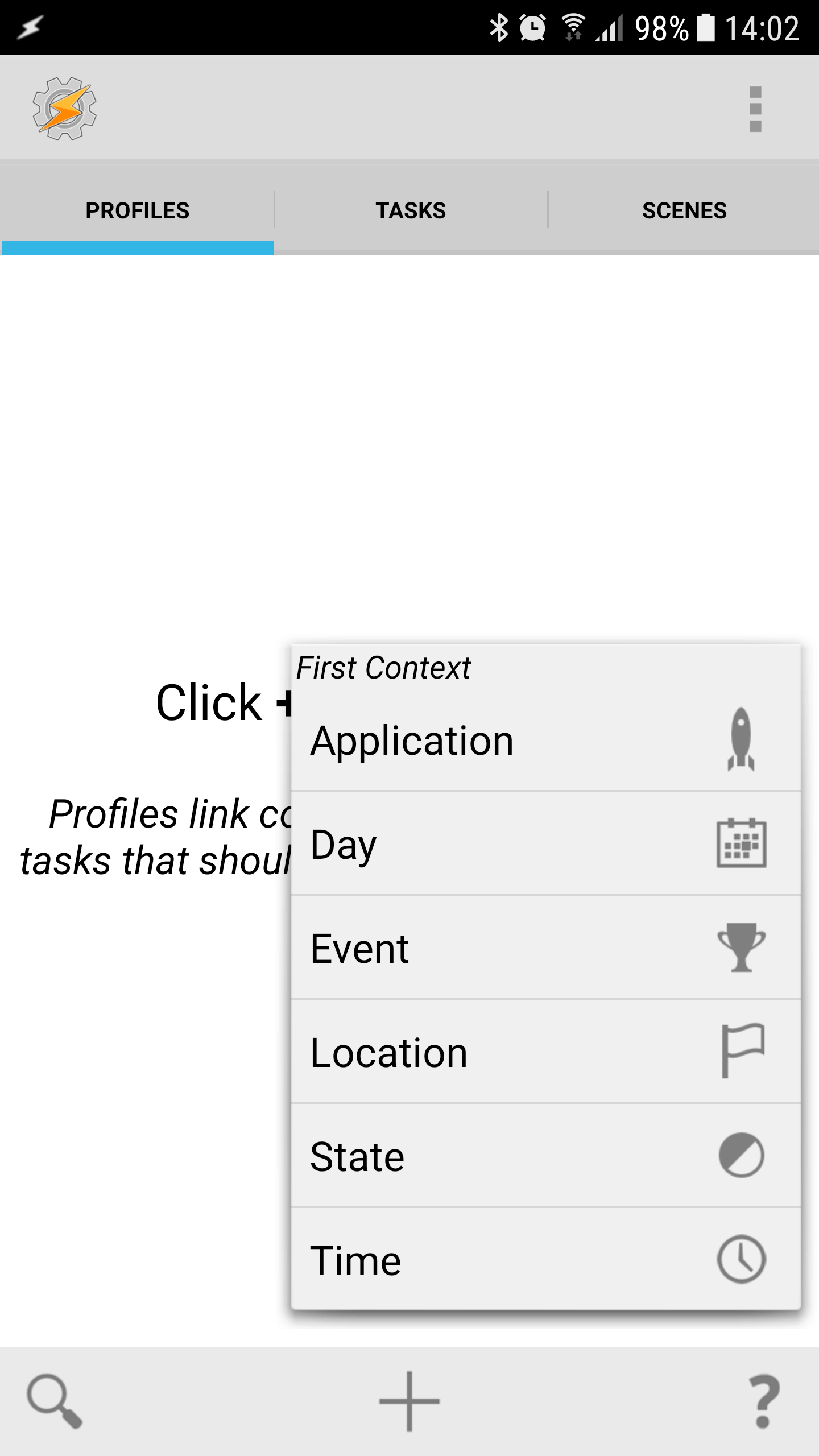
Task: Choose Day as first context
Action: tap(546, 843)
